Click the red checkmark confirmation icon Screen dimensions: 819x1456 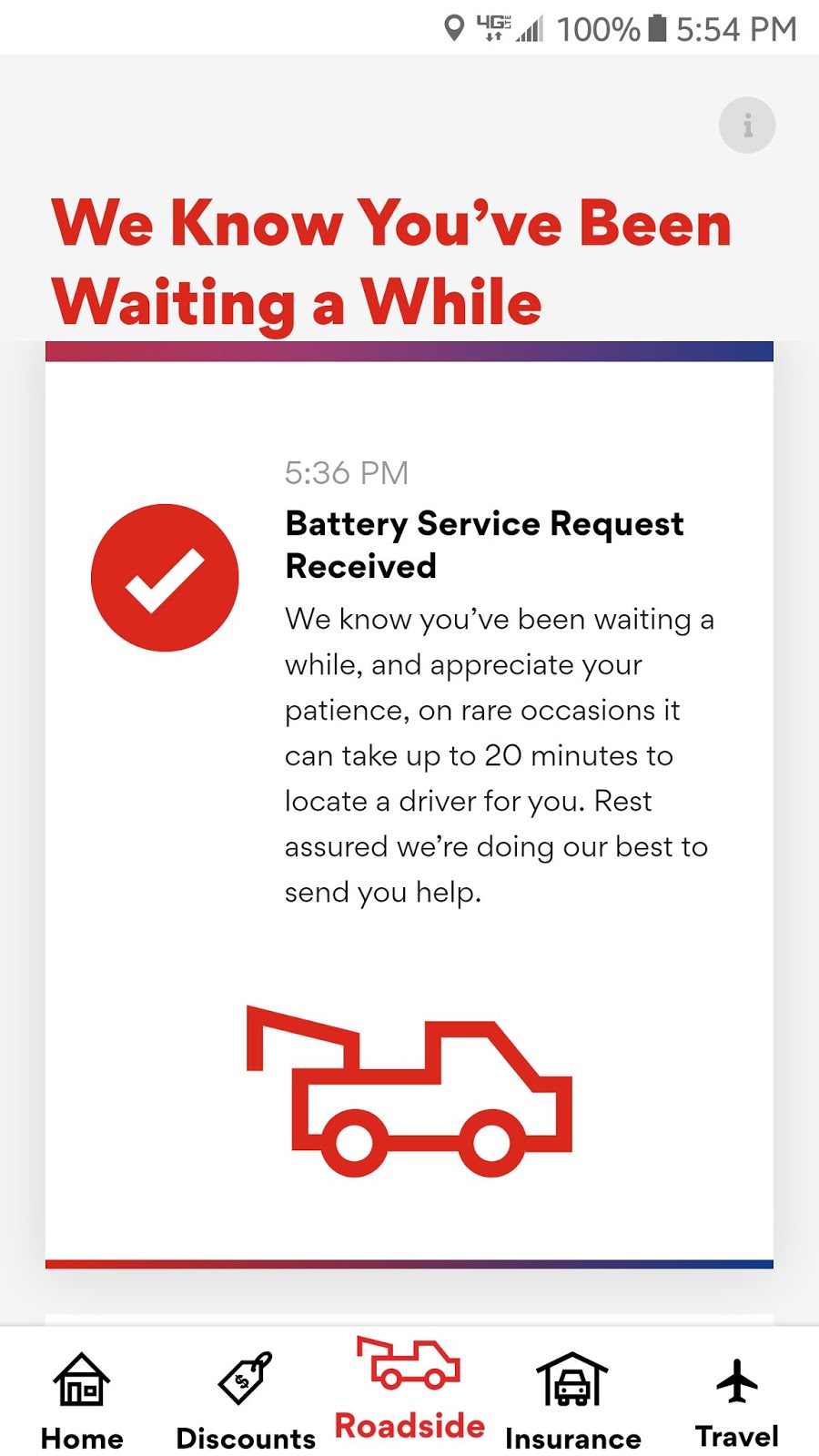(165, 576)
